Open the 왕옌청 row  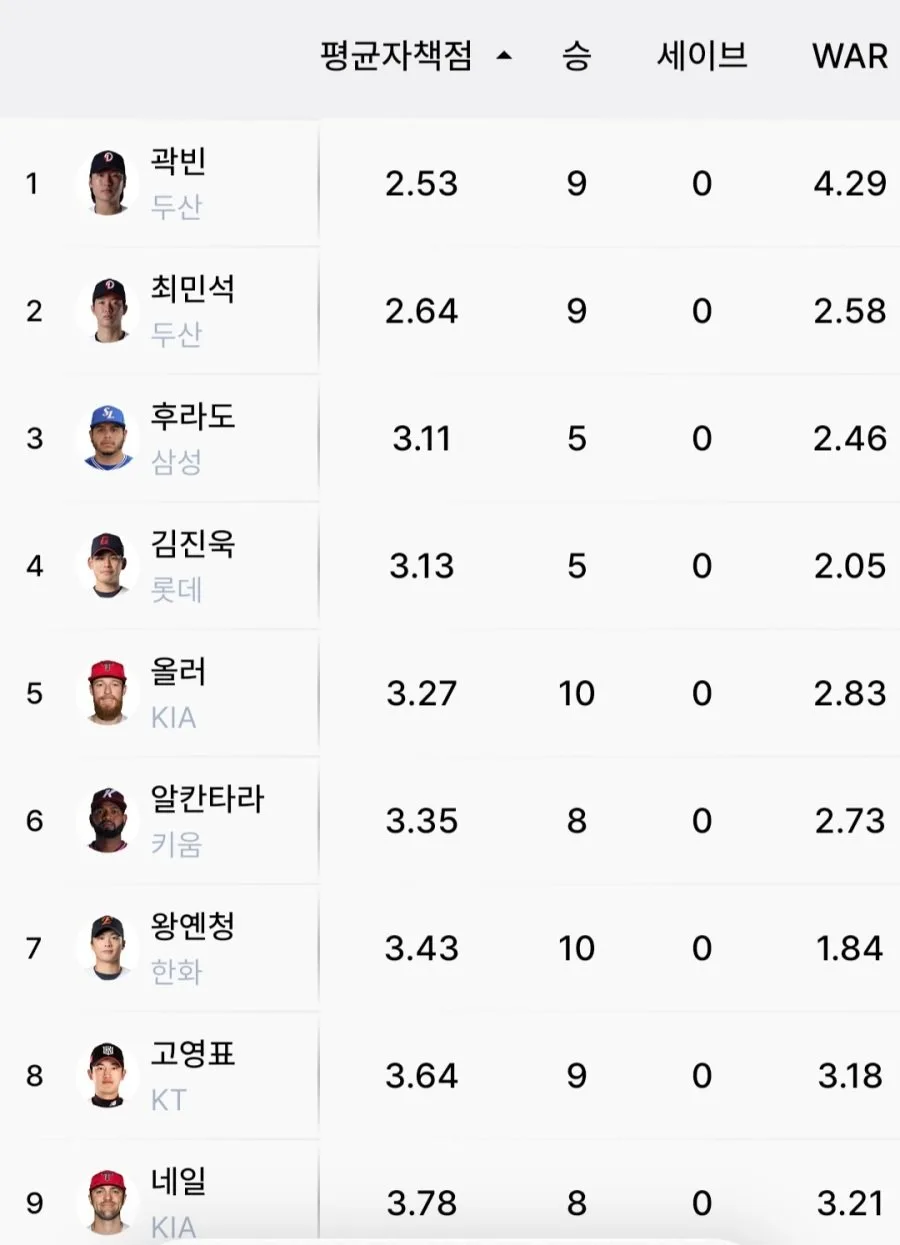click(x=450, y=948)
